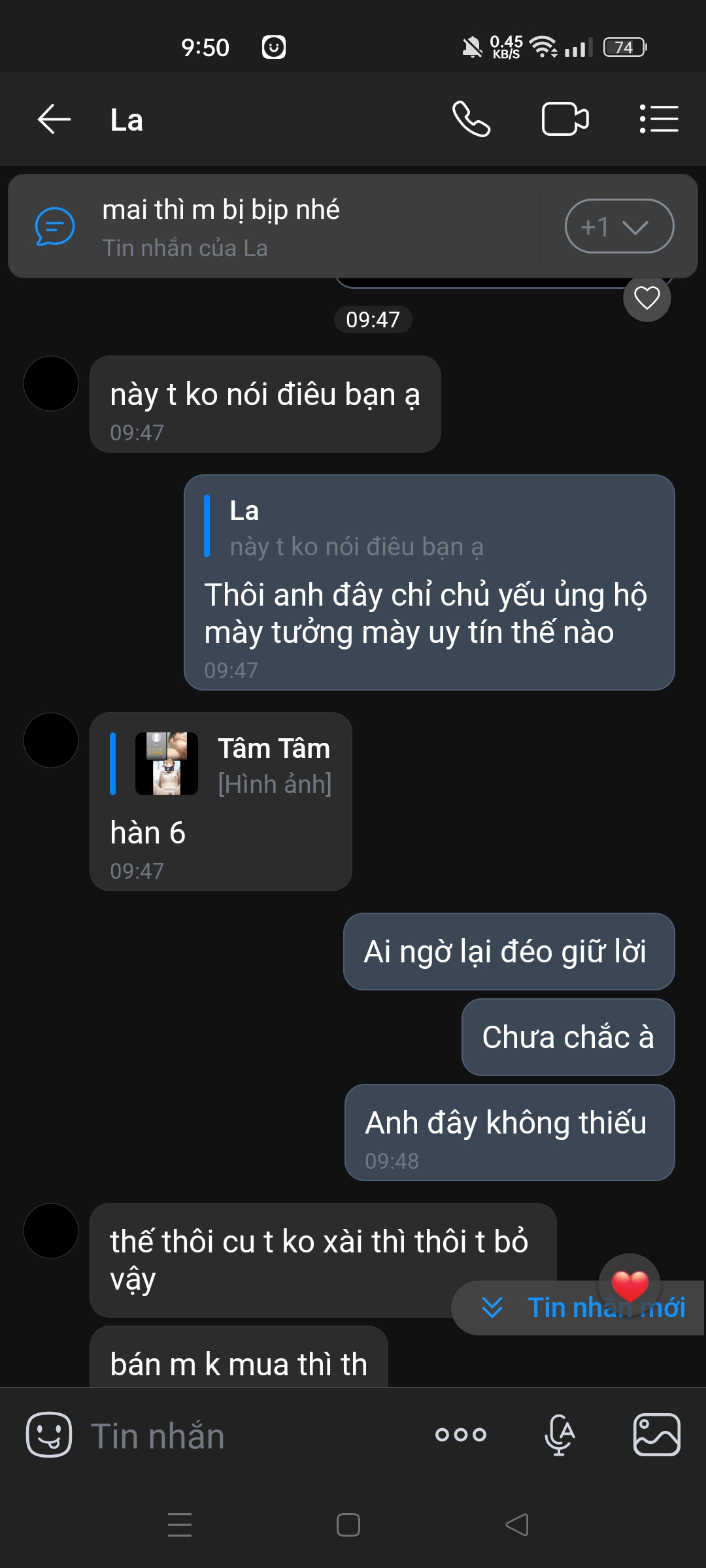Open the photo gallery picker
706x1568 pixels.
point(656,1435)
